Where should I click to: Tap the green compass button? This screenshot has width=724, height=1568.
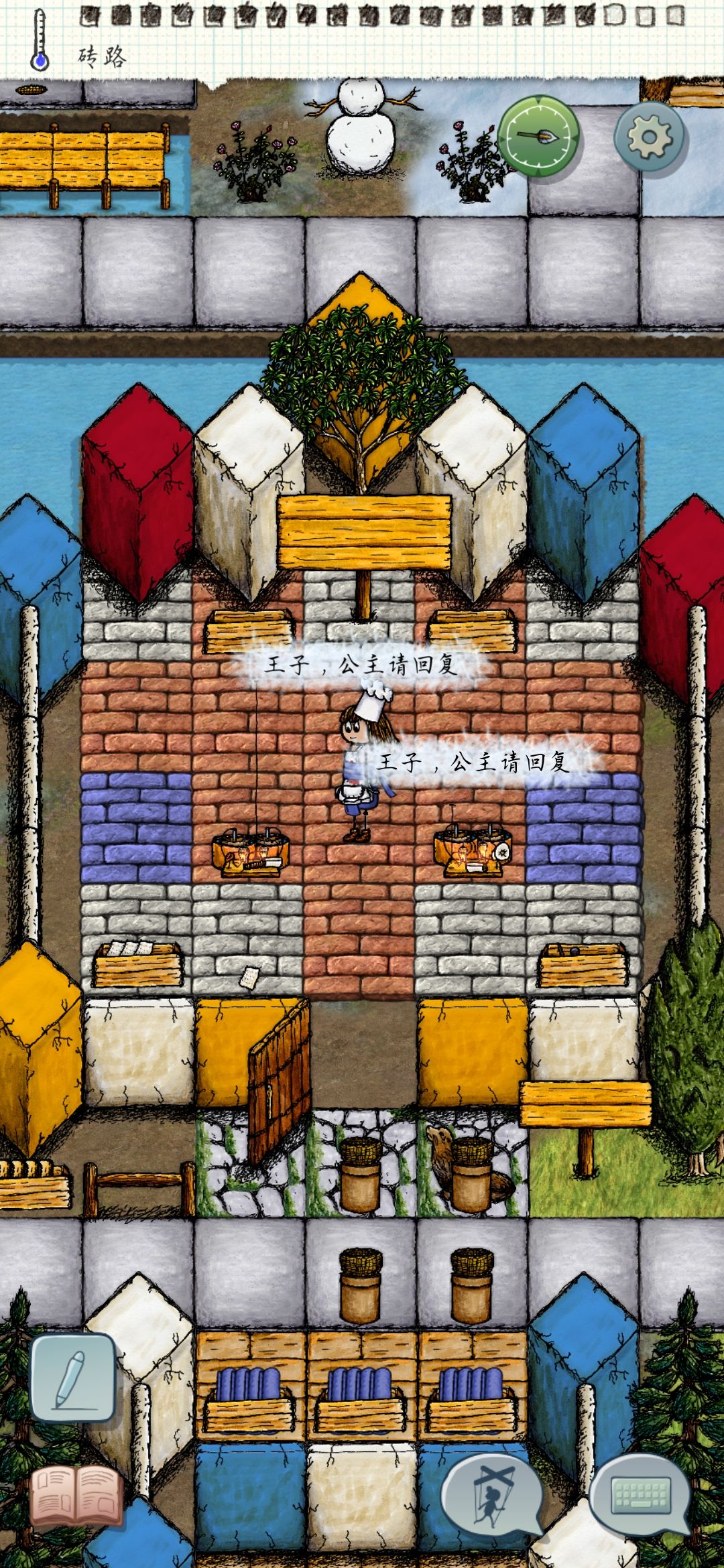tap(539, 136)
